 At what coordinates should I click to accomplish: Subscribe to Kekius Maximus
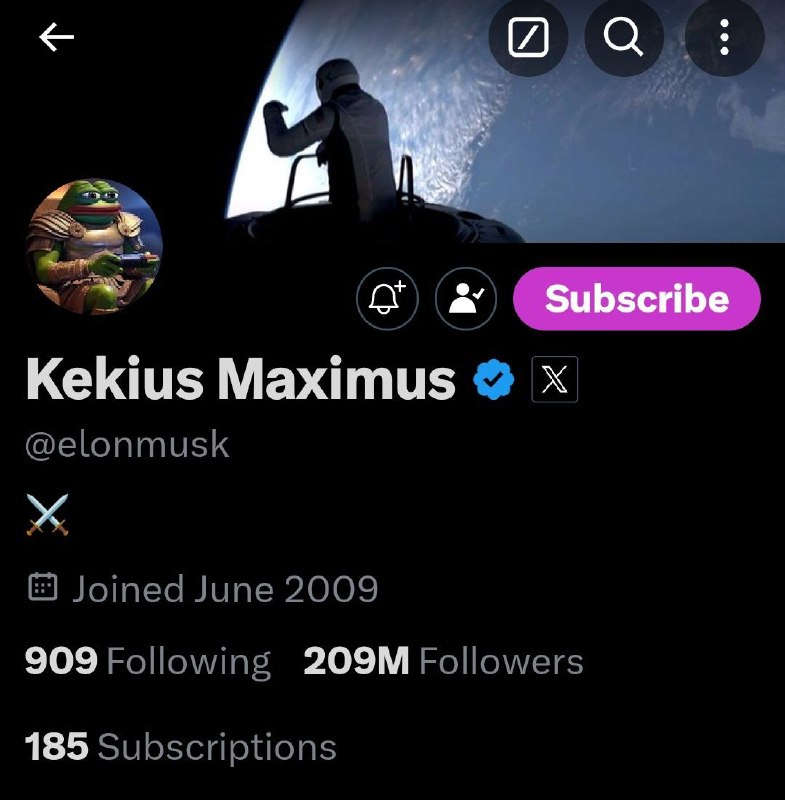pos(636,298)
